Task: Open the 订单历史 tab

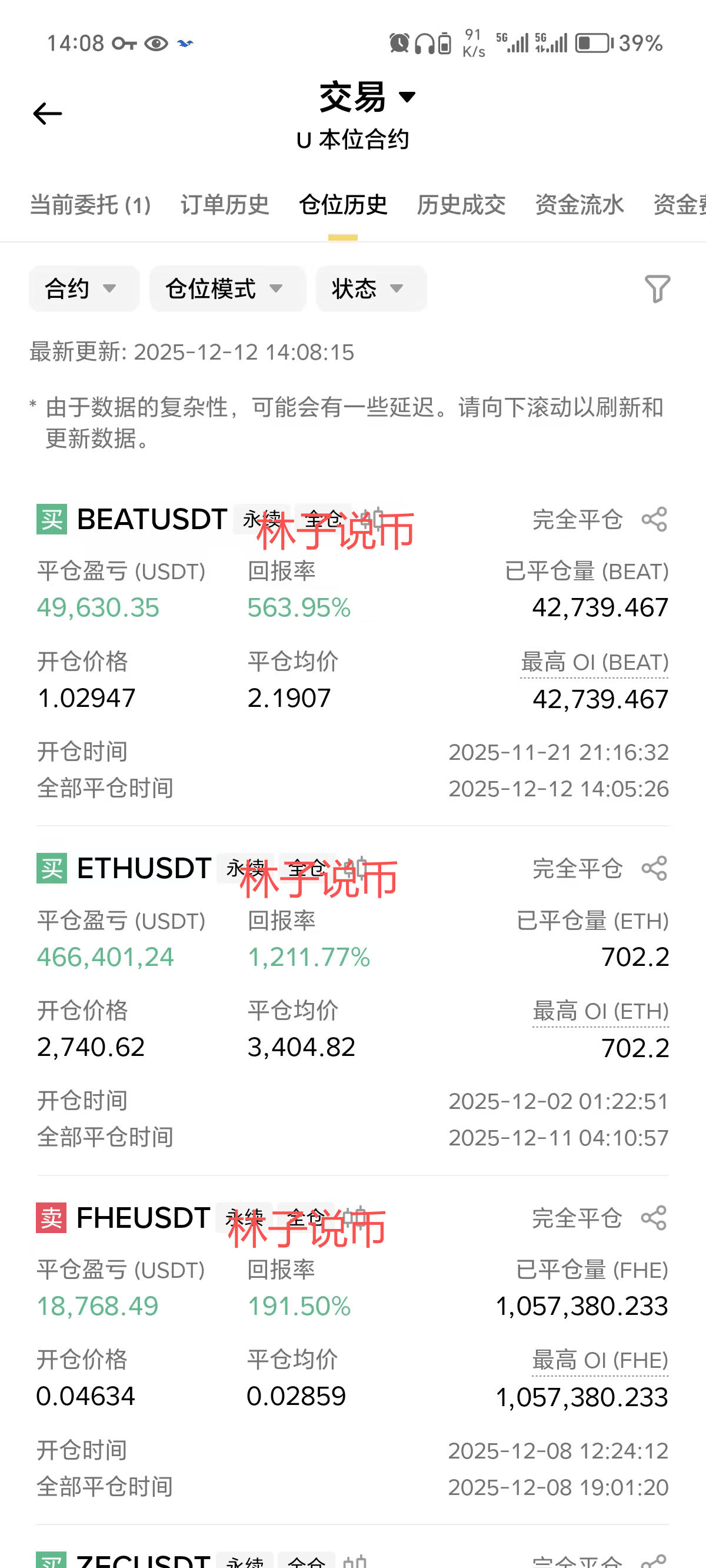Action: coord(225,205)
